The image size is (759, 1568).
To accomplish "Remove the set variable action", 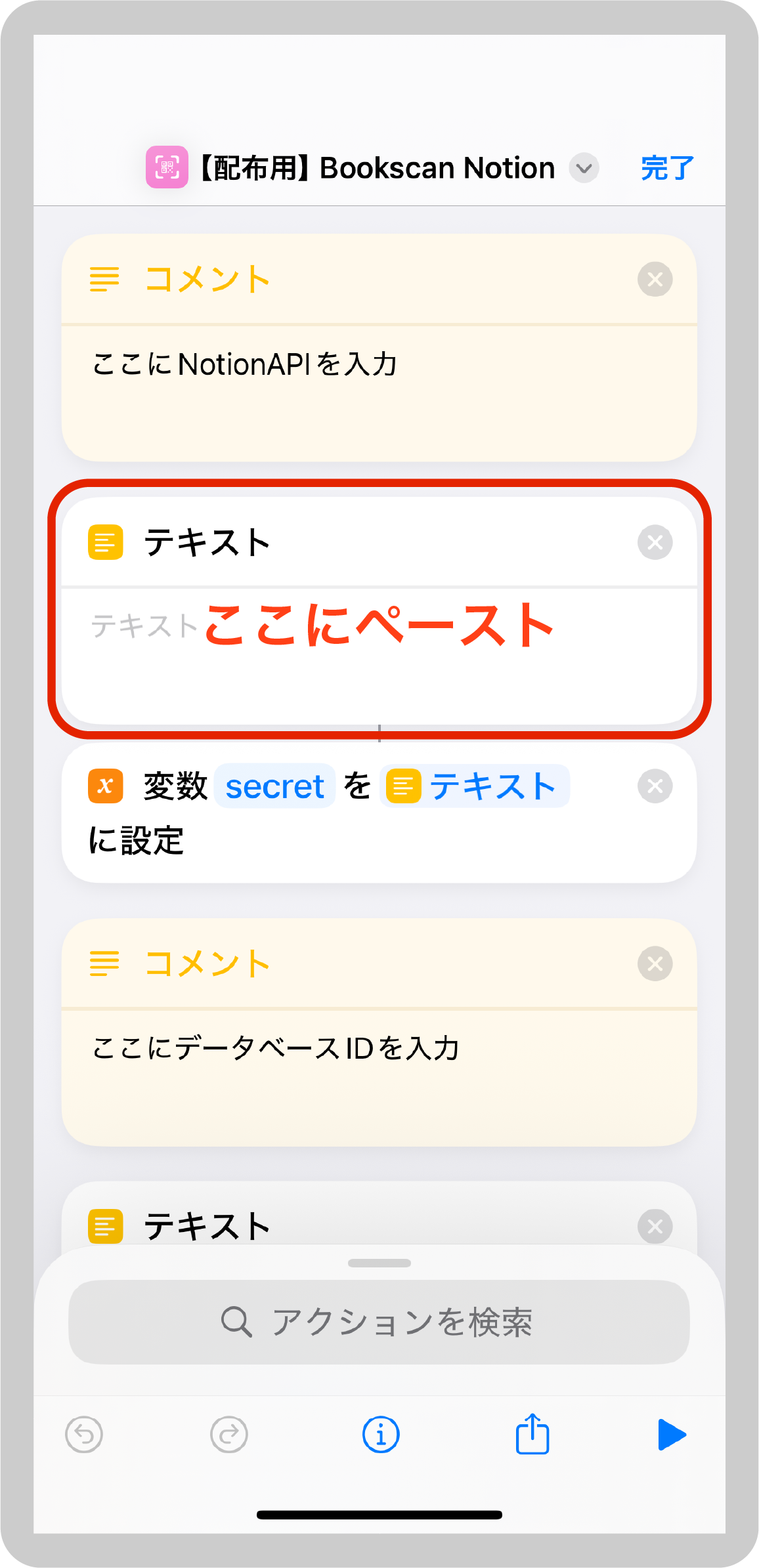I will [x=655, y=786].
